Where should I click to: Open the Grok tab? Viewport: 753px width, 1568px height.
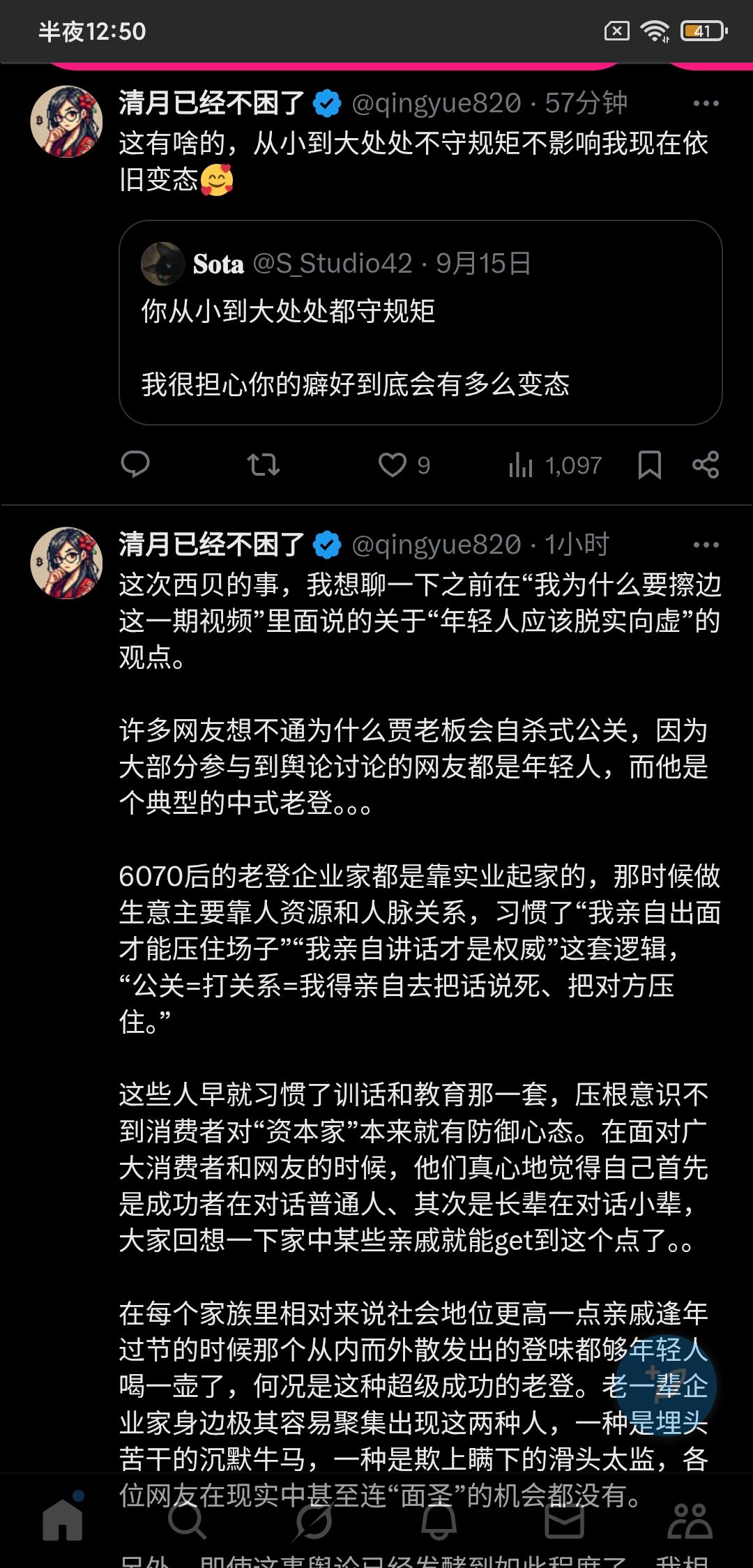tap(313, 1521)
